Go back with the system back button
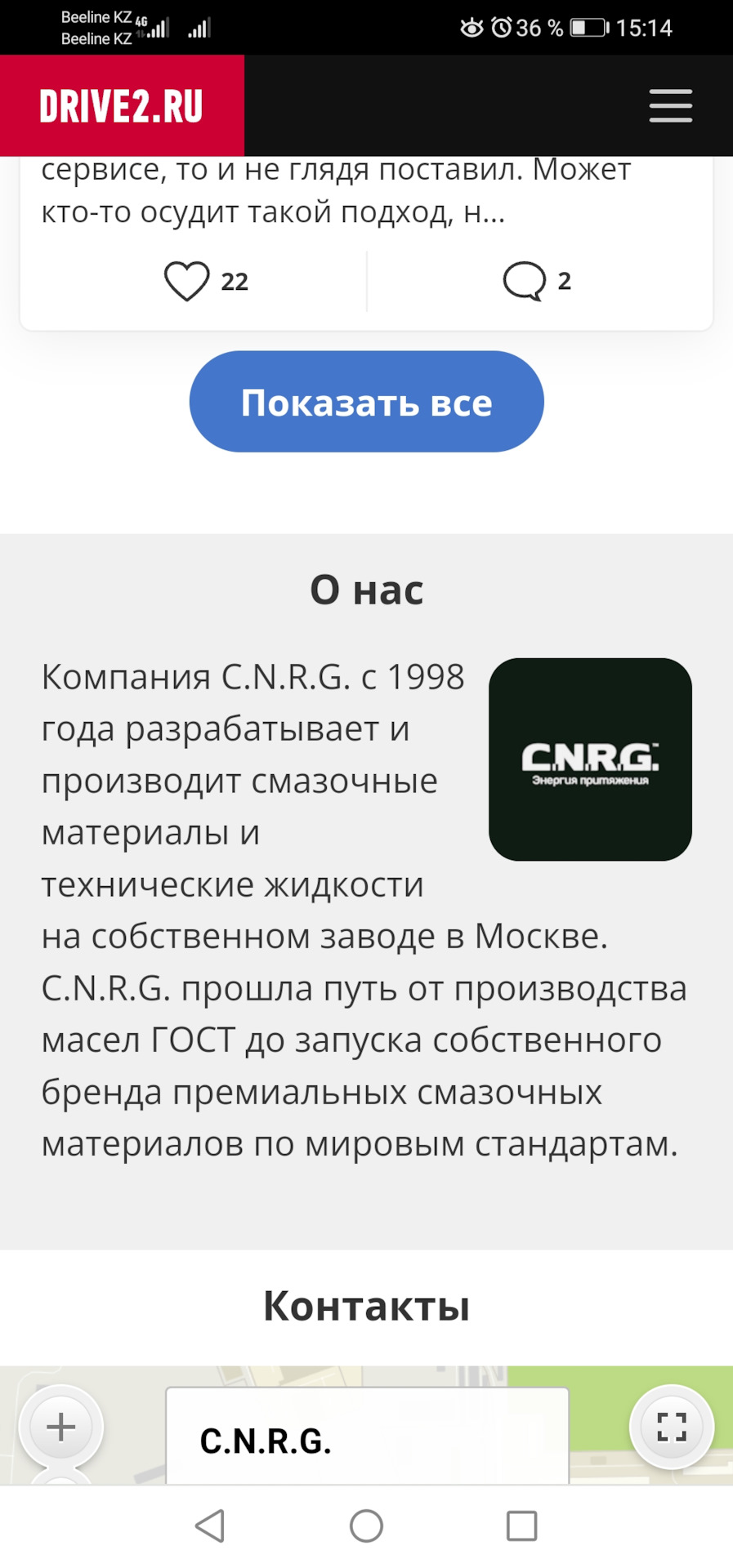Viewport: 733px width, 1568px height. (x=210, y=1526)
